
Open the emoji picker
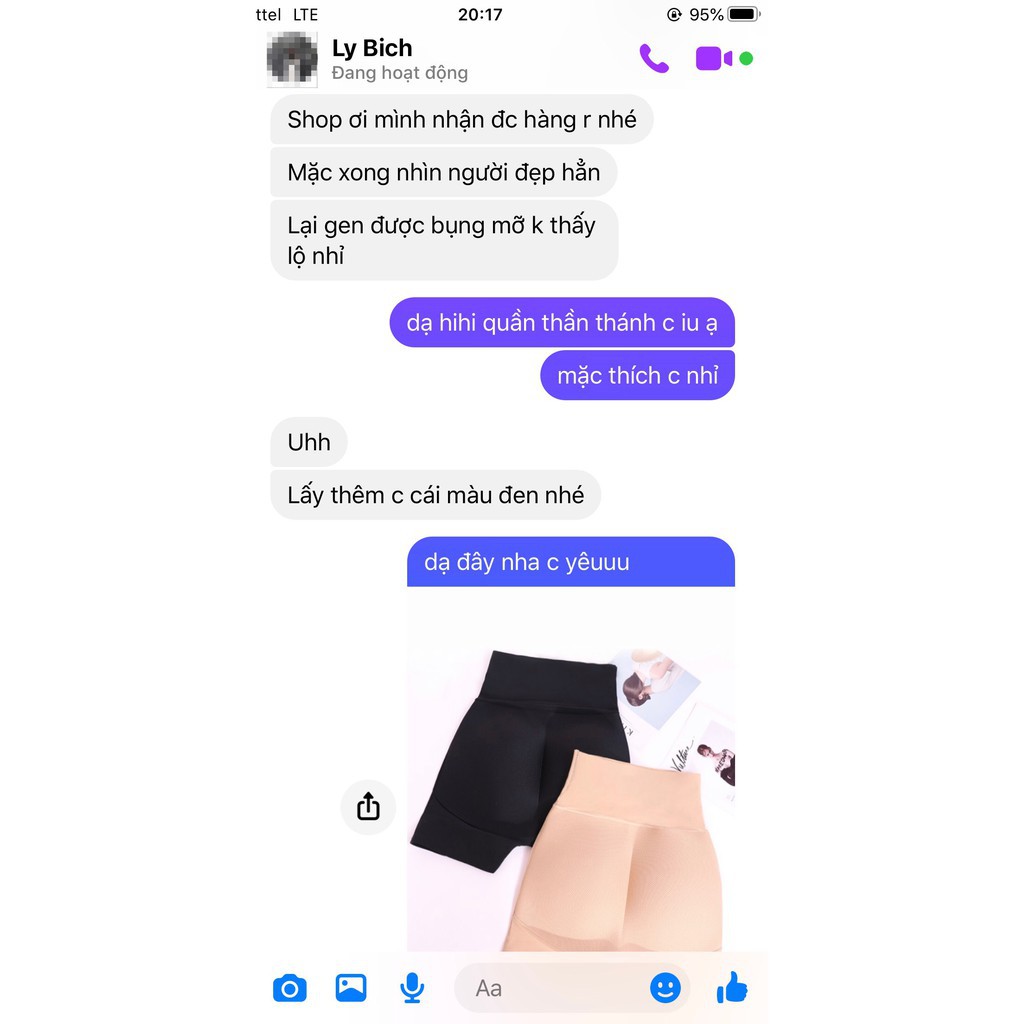665,988
